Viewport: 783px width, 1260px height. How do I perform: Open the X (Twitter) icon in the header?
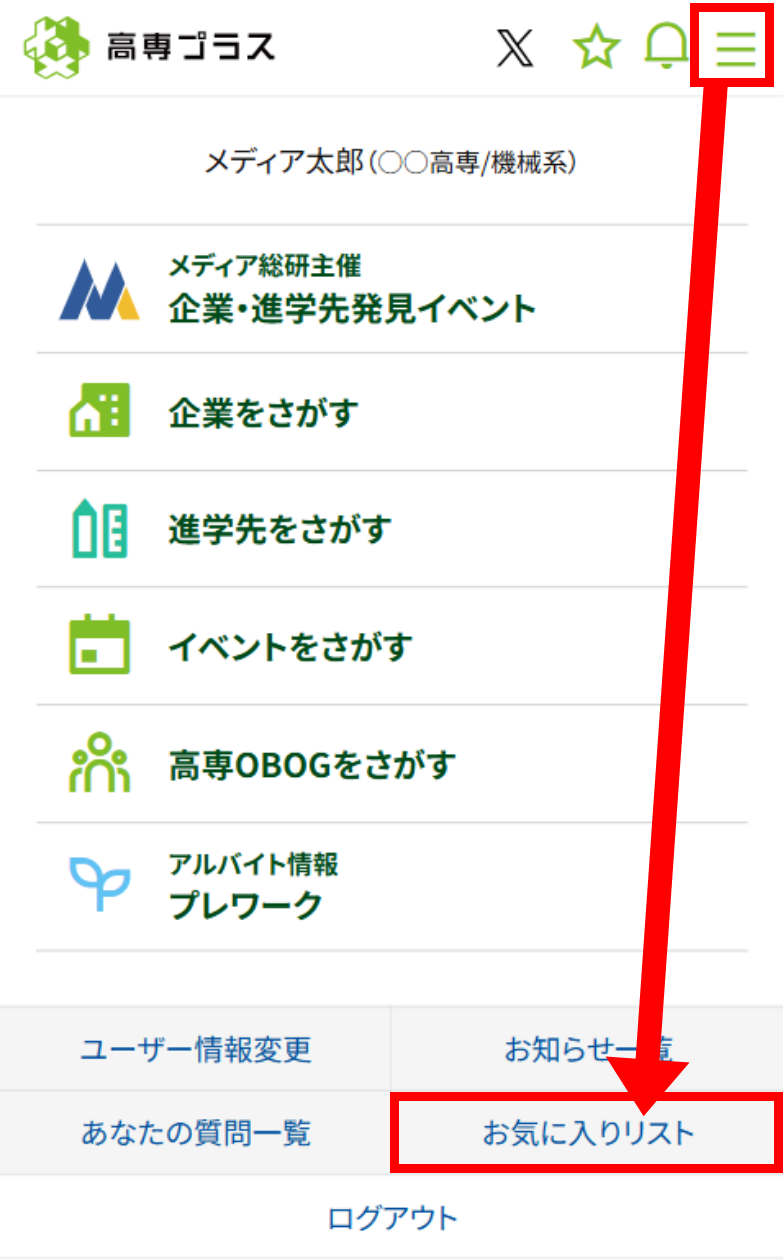coord(514,46)
